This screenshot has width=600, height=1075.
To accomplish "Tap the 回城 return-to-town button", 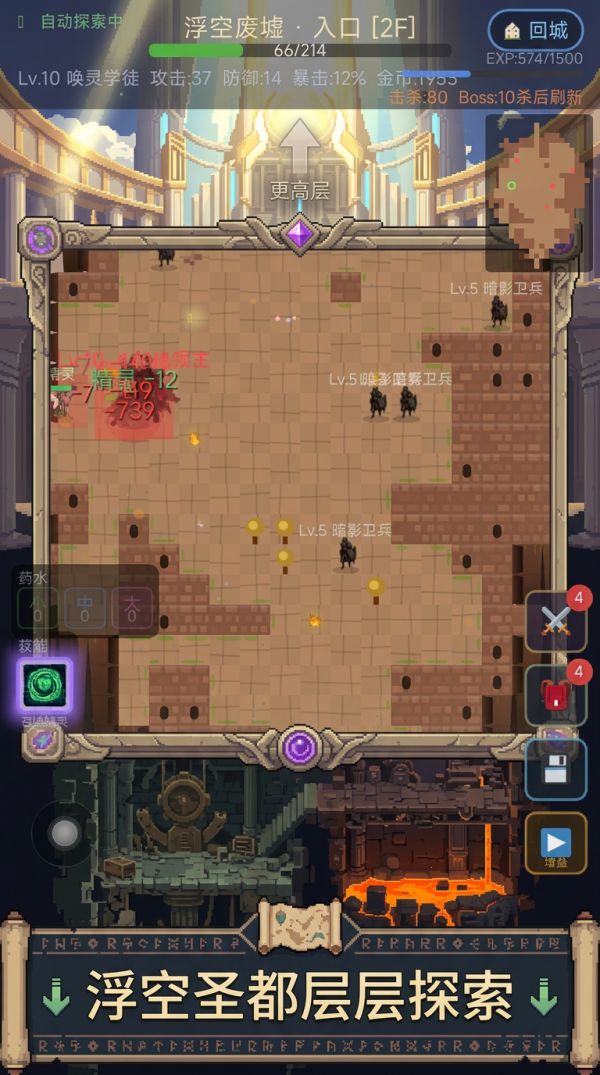I will coord(535,30).
